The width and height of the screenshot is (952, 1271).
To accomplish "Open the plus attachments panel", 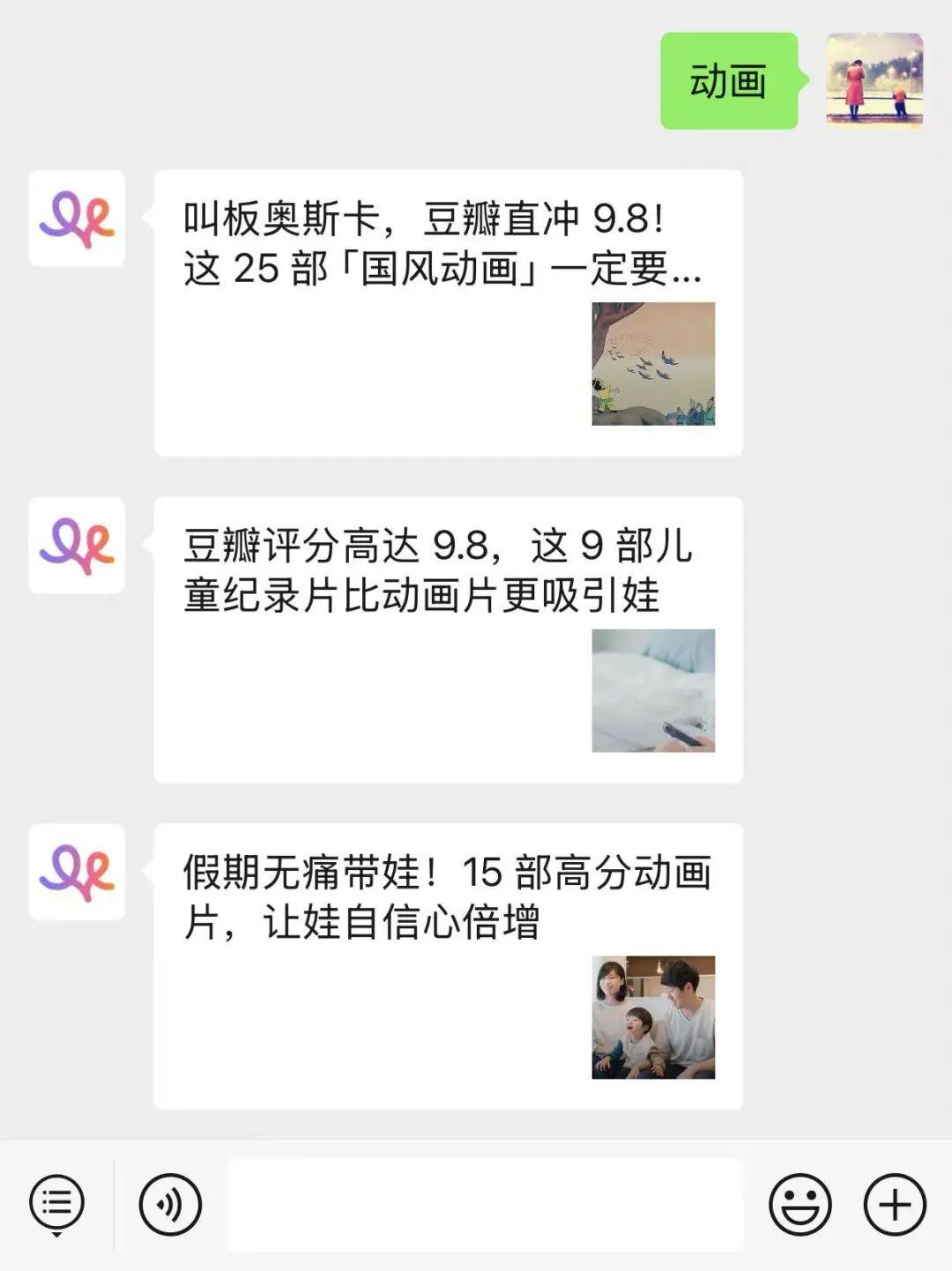I will point(895,1204).
